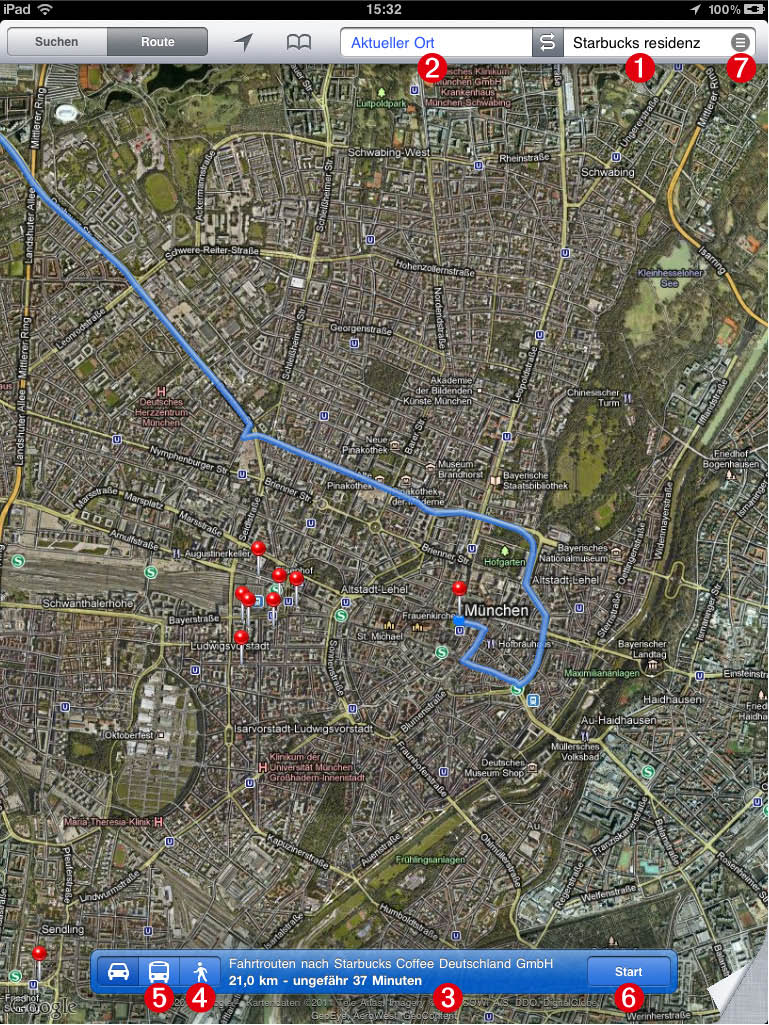Screen dimensions: 769x1025
Task: Start the route with Start button
Action: (628, 971)
